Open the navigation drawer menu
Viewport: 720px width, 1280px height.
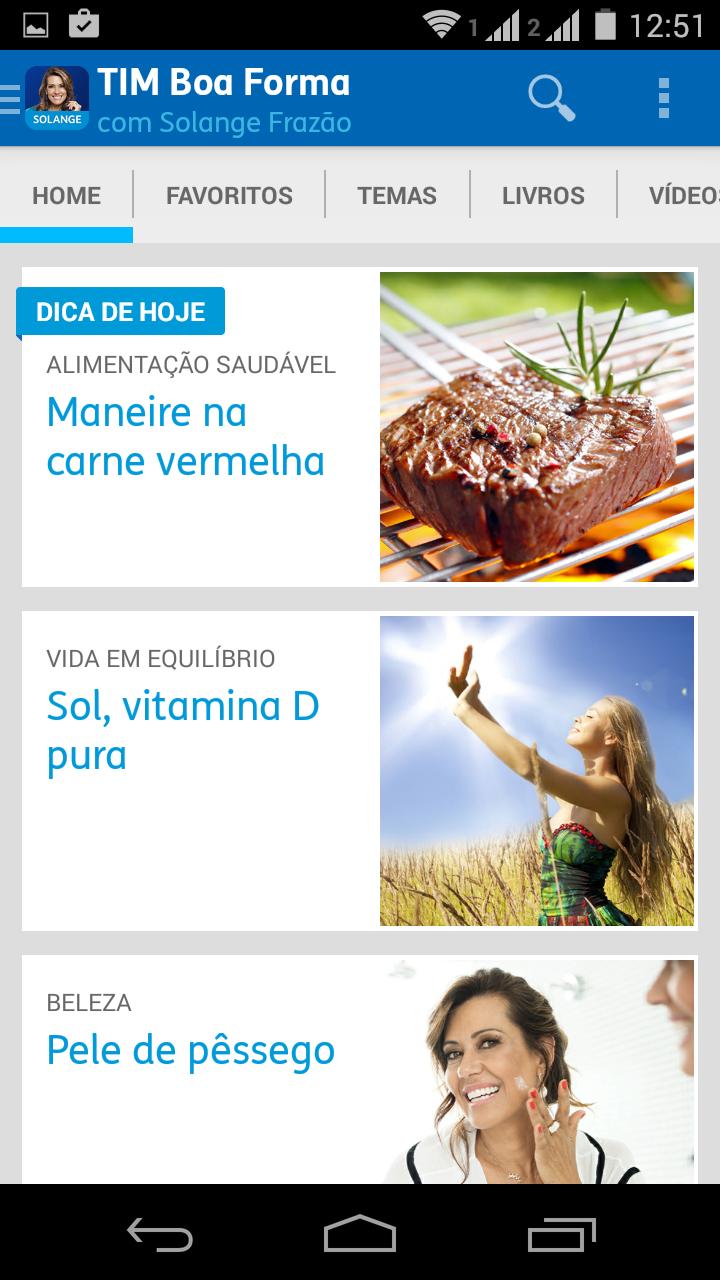pyautogui.click(x=12, y=98)
